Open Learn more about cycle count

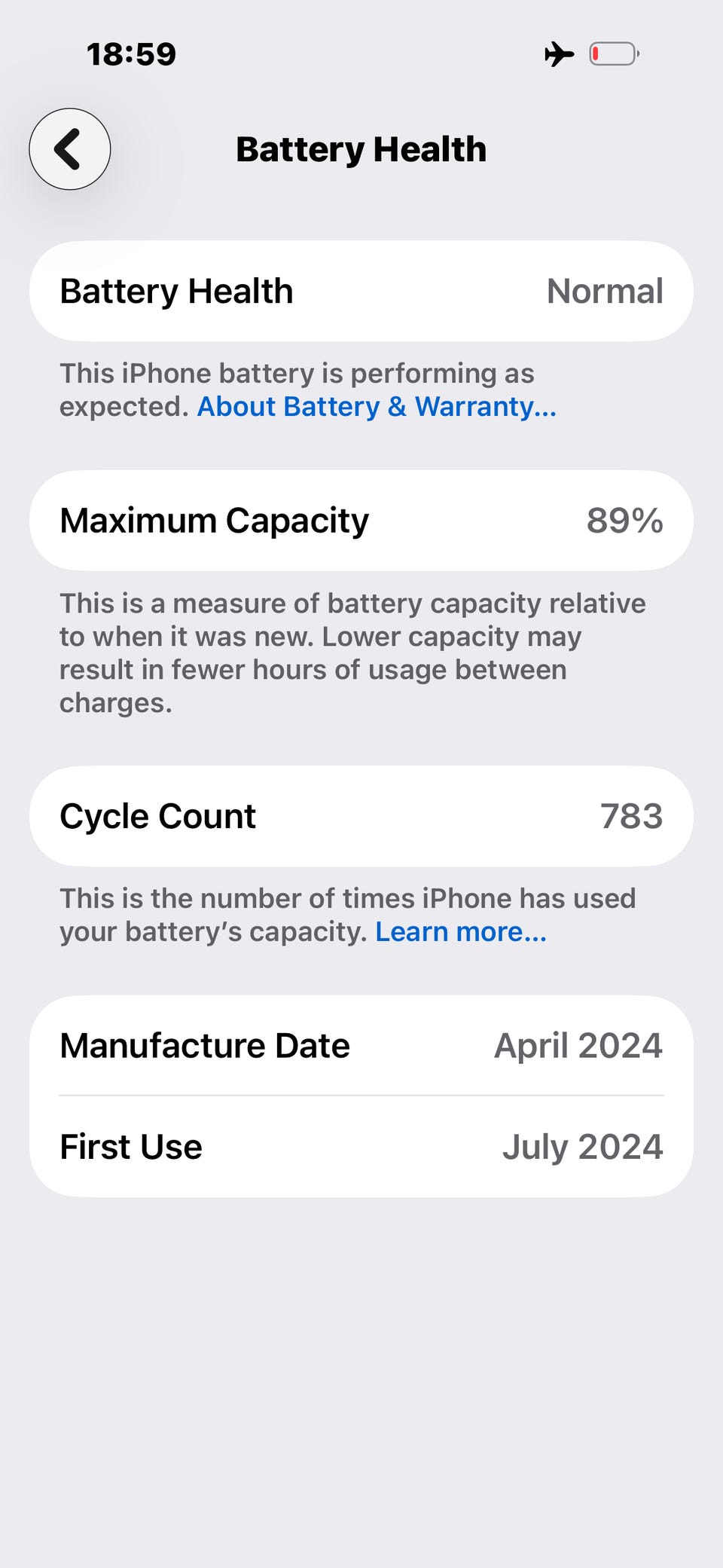point(461,932)
